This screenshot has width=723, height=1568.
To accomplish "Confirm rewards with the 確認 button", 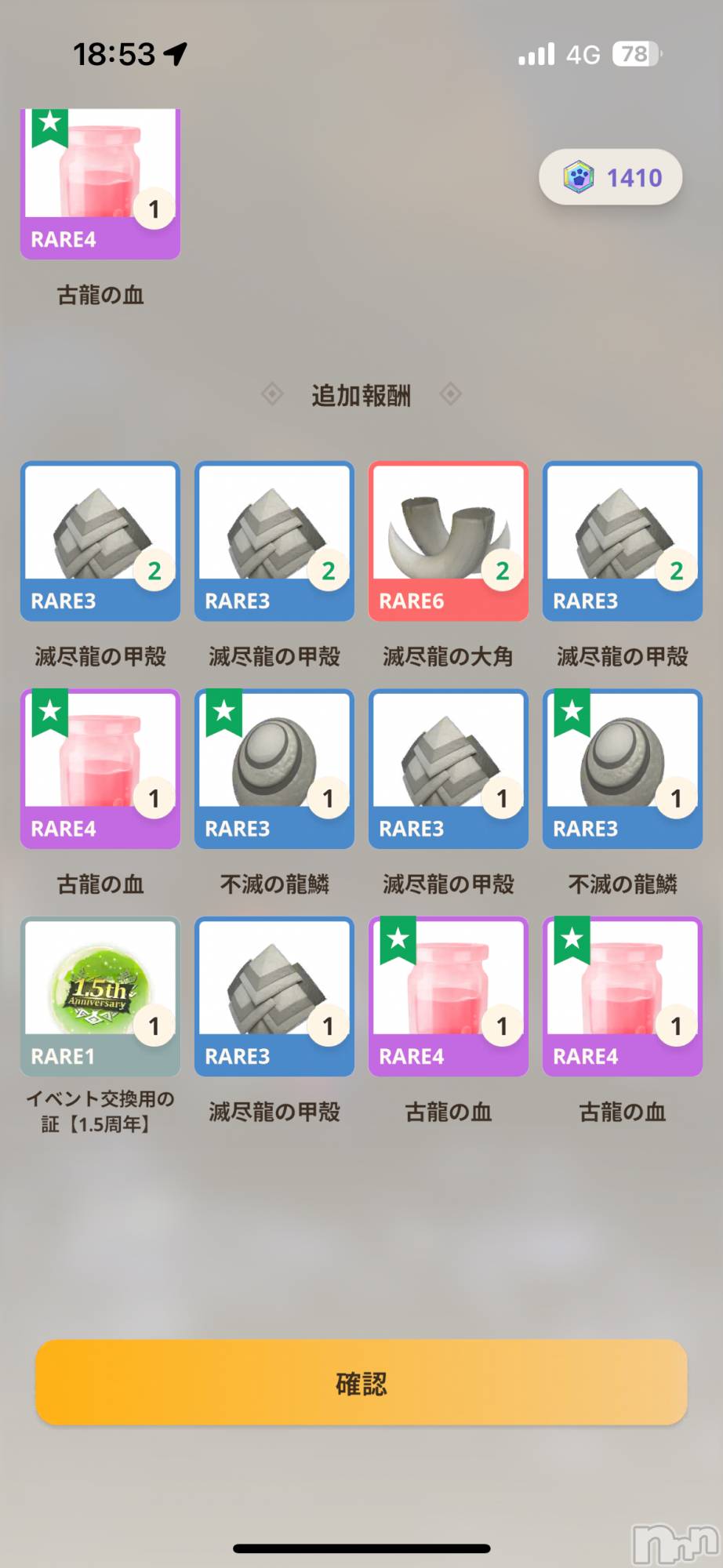I will (361, 1382).
